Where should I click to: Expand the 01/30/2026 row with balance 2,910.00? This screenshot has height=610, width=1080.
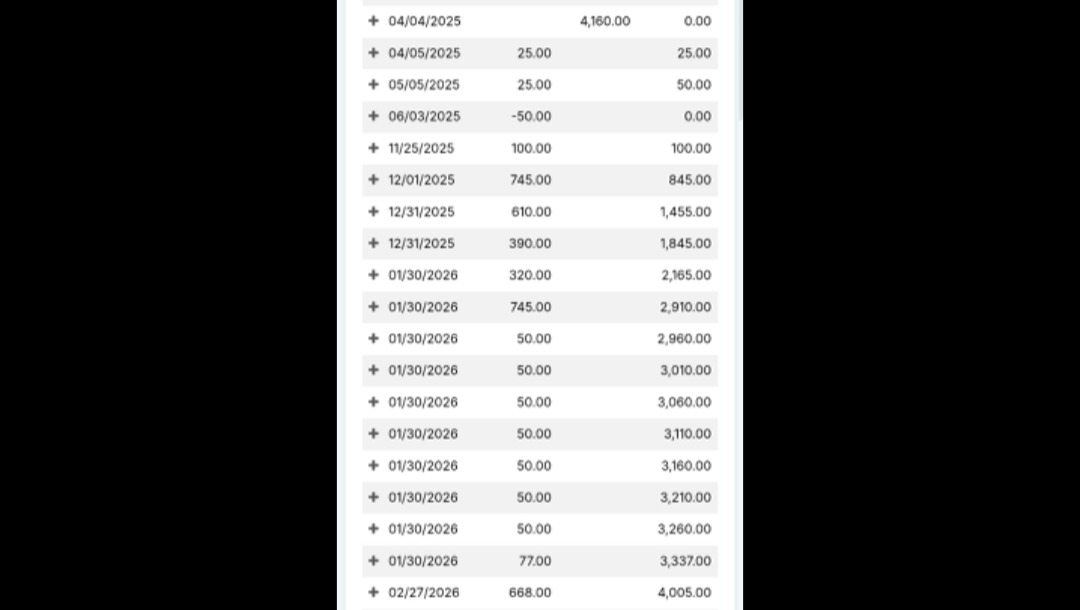tap(373, 307)
